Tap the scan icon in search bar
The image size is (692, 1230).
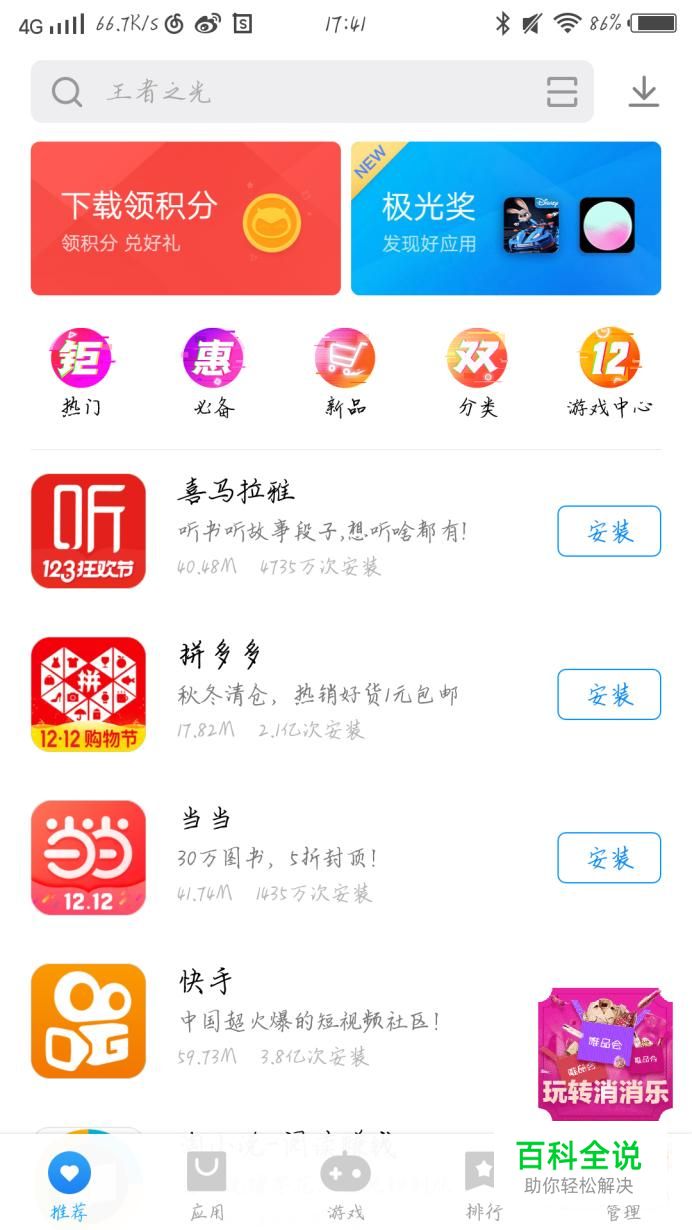click(562, 92)
